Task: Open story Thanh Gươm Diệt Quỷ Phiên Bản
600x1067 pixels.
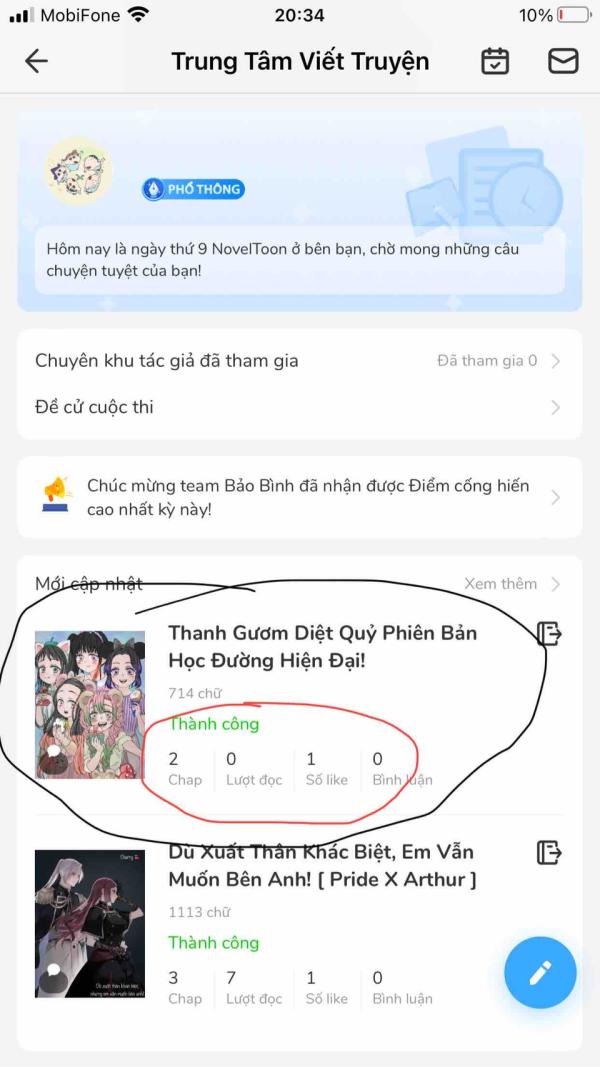Action: pos(322,647)
